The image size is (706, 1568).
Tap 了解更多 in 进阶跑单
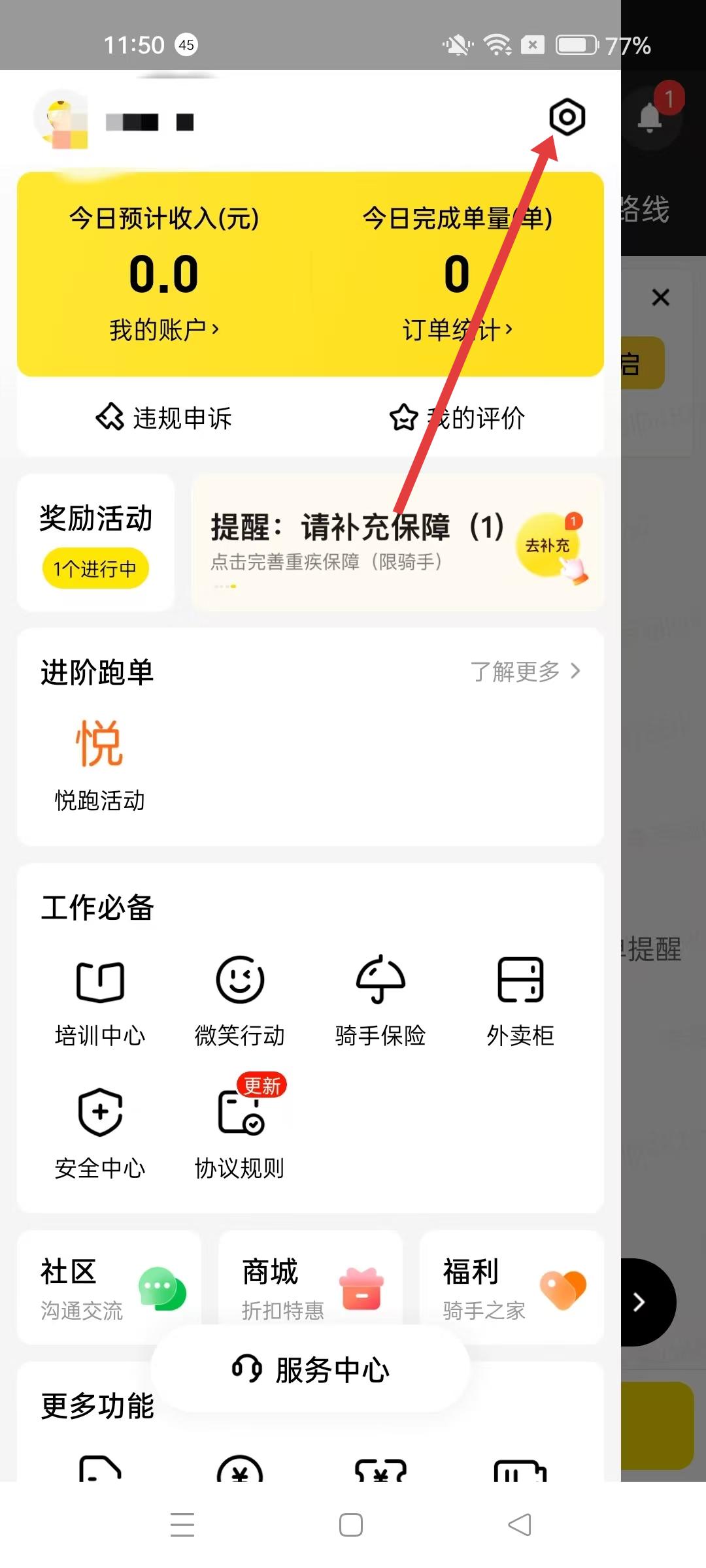524,671
